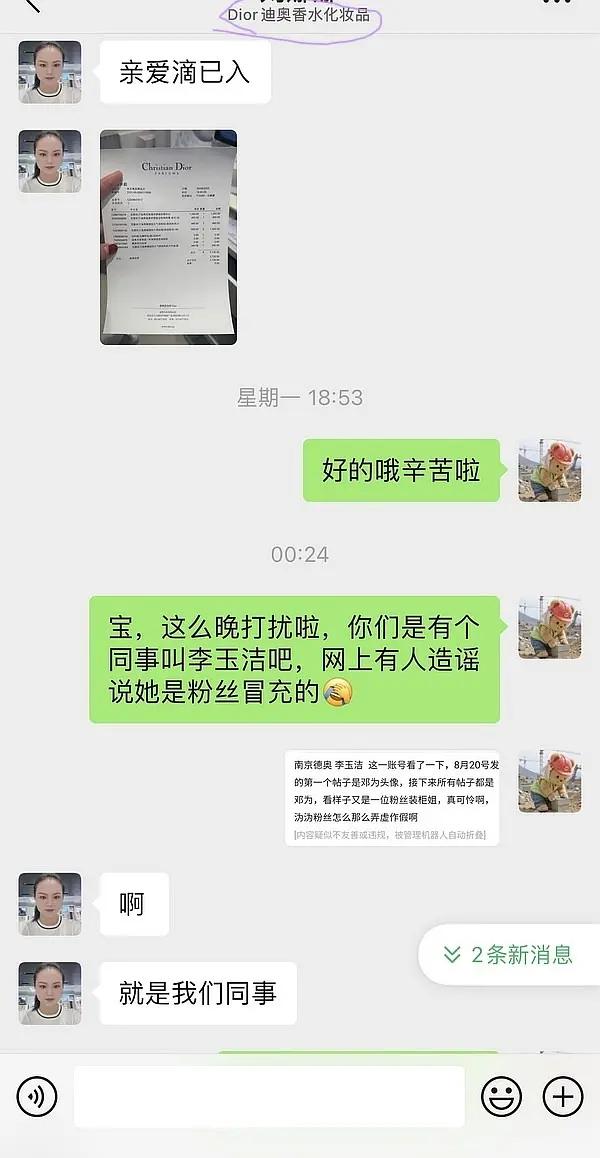The width and height of the screenshot is (600, 1158).
Task: Focus the message text field
Action: (269, 1097)
